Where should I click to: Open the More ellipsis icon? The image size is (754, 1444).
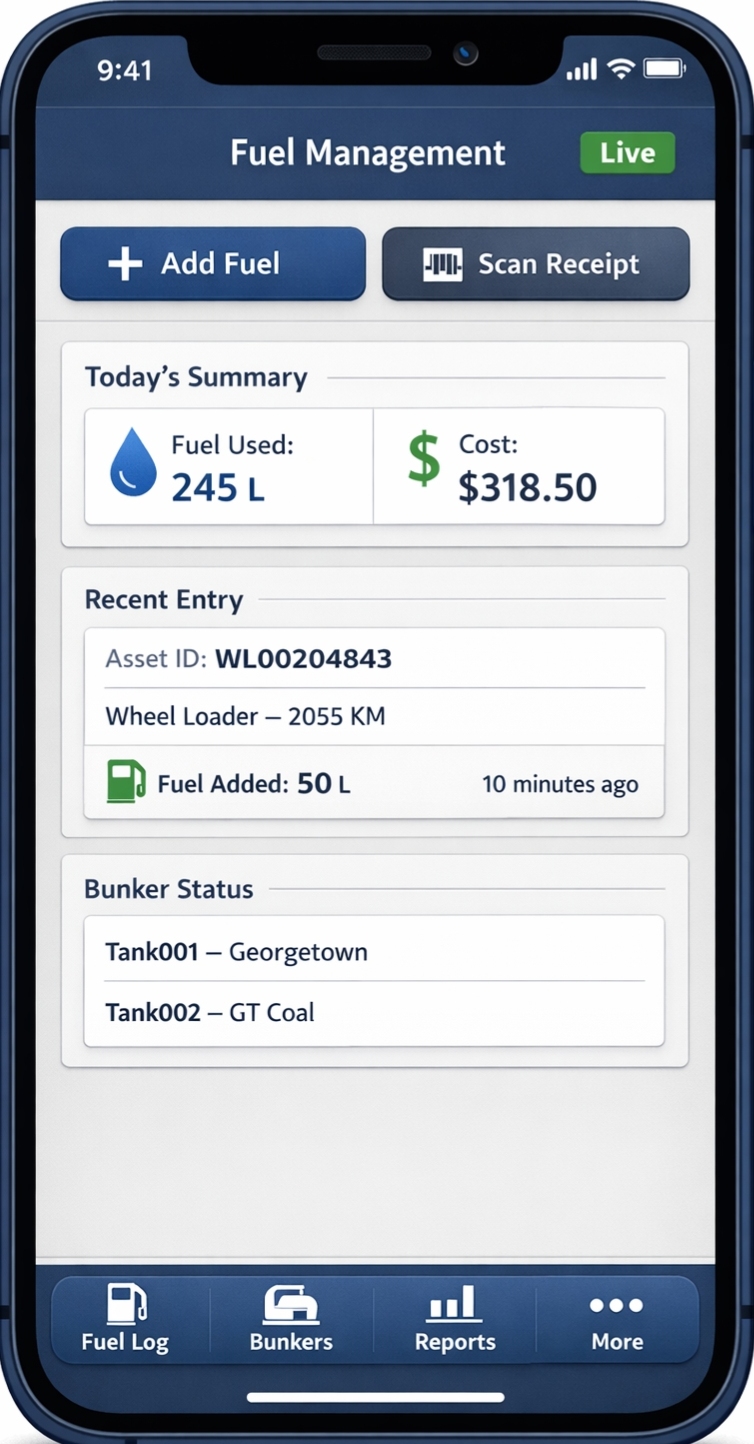[x=616, y=1303]
